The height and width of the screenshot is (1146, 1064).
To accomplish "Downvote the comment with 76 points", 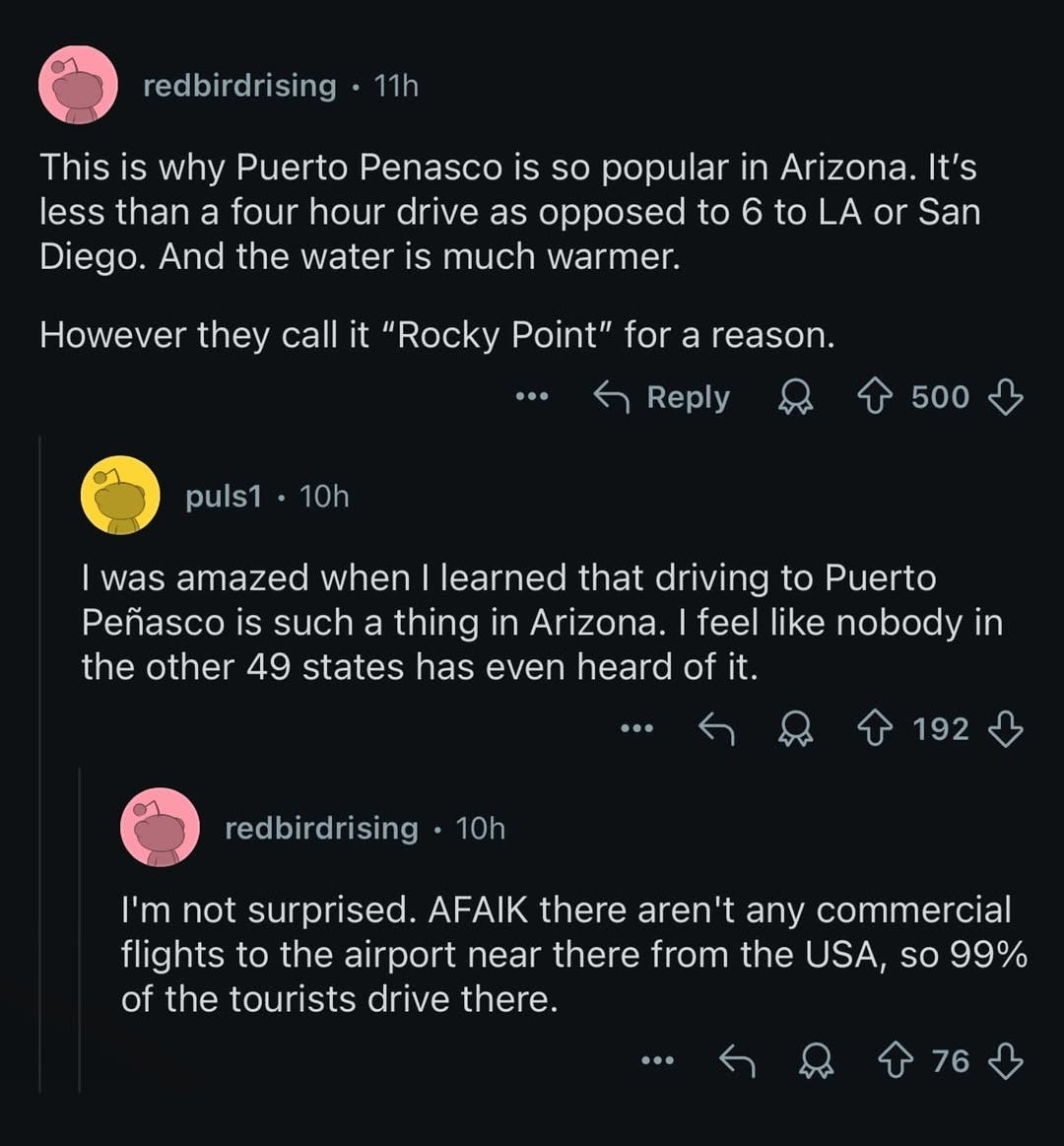I will pyautogui.click(x=1005, y=1060).
